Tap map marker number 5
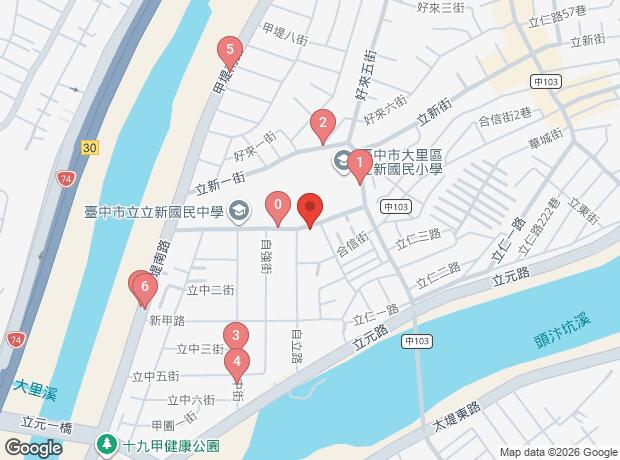The image size is (620, 460). pyautogui.click(x=231, y=49)
